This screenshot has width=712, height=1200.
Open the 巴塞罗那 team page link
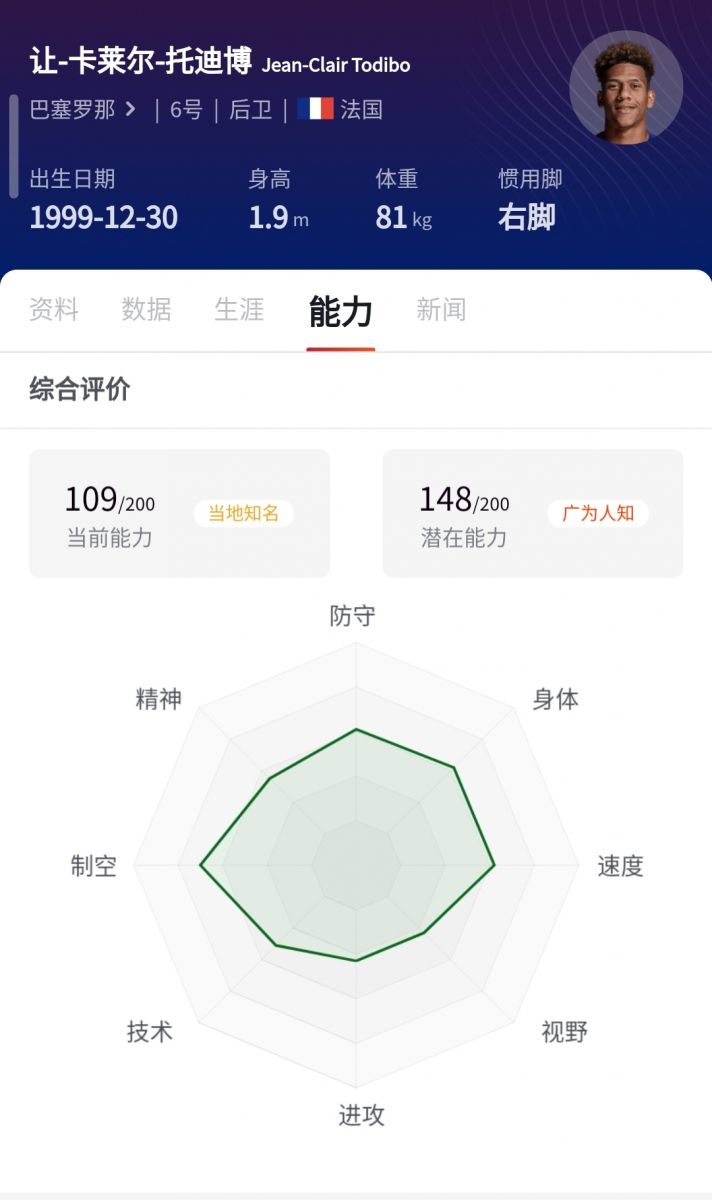(83, 110)
